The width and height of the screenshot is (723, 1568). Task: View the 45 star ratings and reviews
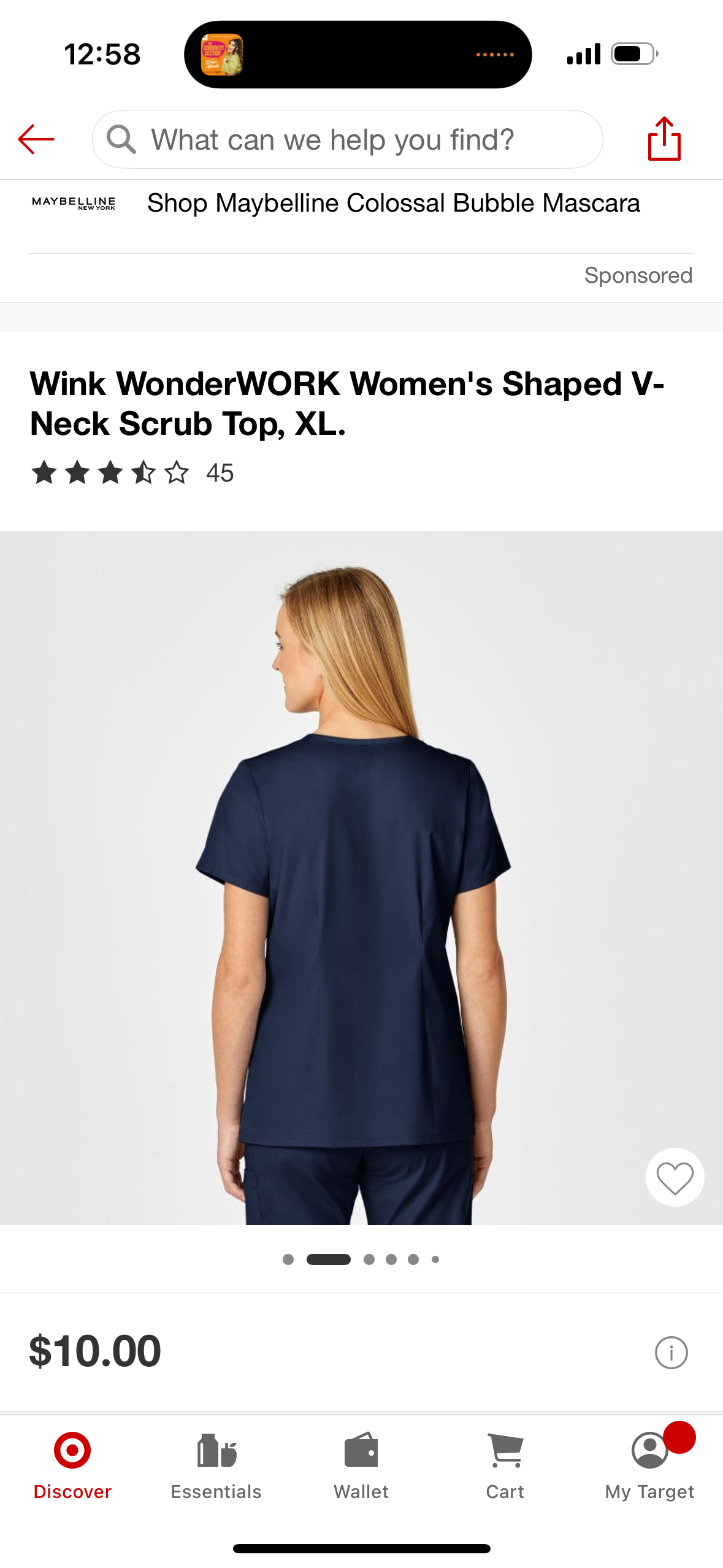coord(132,473)
